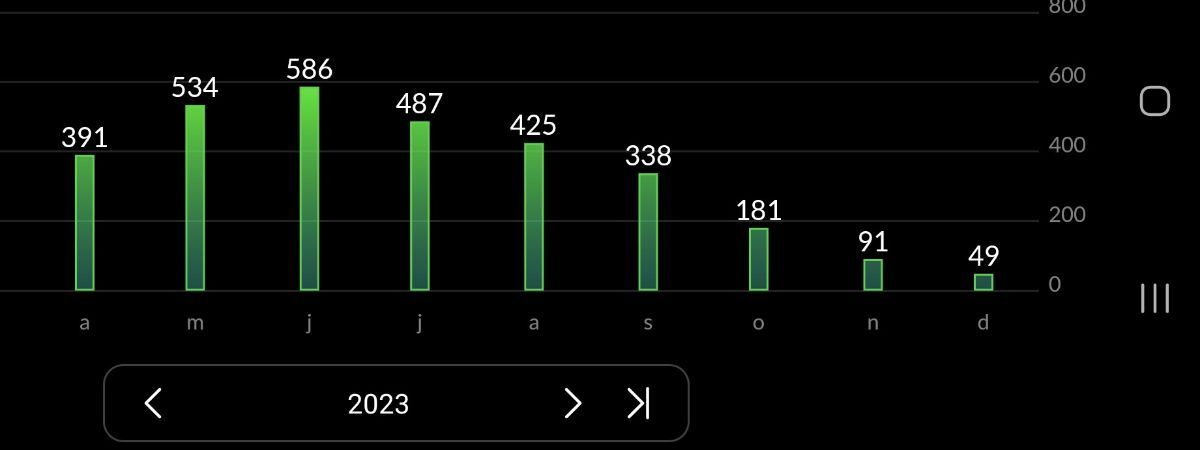Go to the previous year
The height and width of the screenshot is (450, 1200).
click(x=153, y=404)
